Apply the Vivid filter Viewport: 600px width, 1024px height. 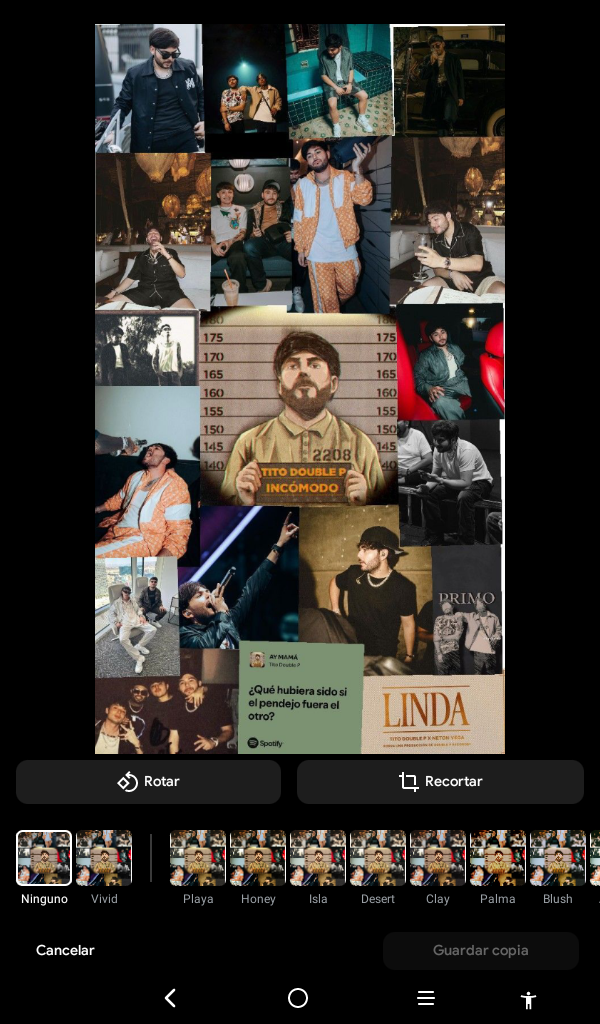[104, 859]
